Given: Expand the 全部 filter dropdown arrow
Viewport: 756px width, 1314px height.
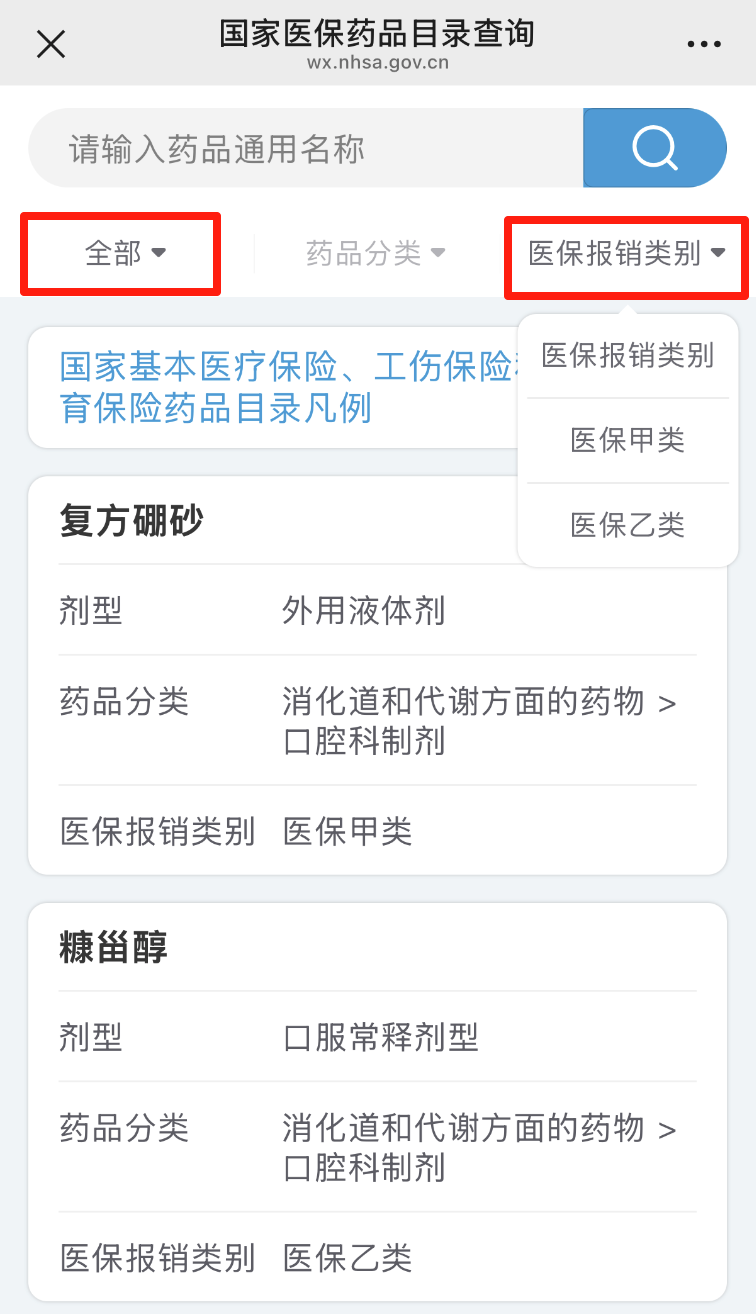Looking at the screenshot, I should click(160, 253).
